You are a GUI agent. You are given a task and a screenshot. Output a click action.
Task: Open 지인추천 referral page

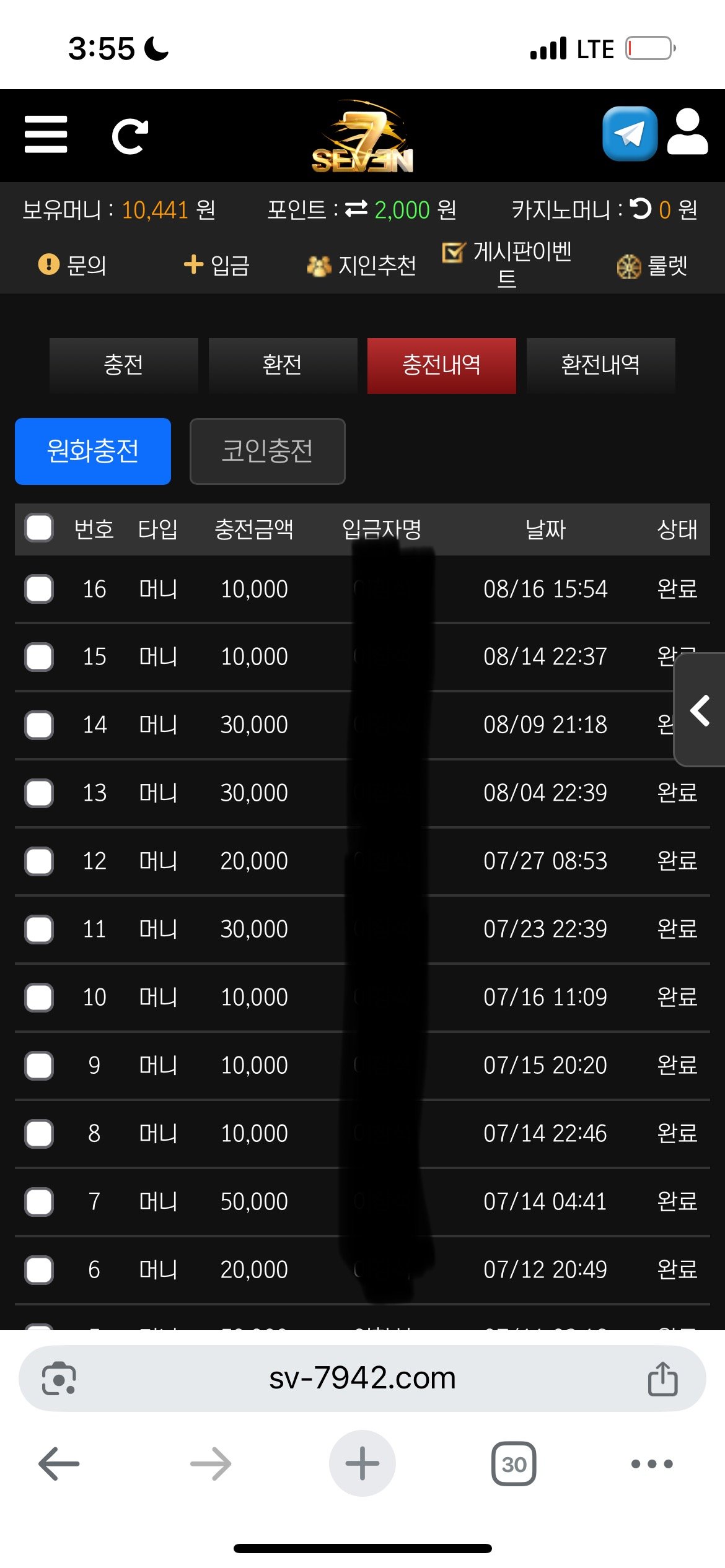(362, 266)
